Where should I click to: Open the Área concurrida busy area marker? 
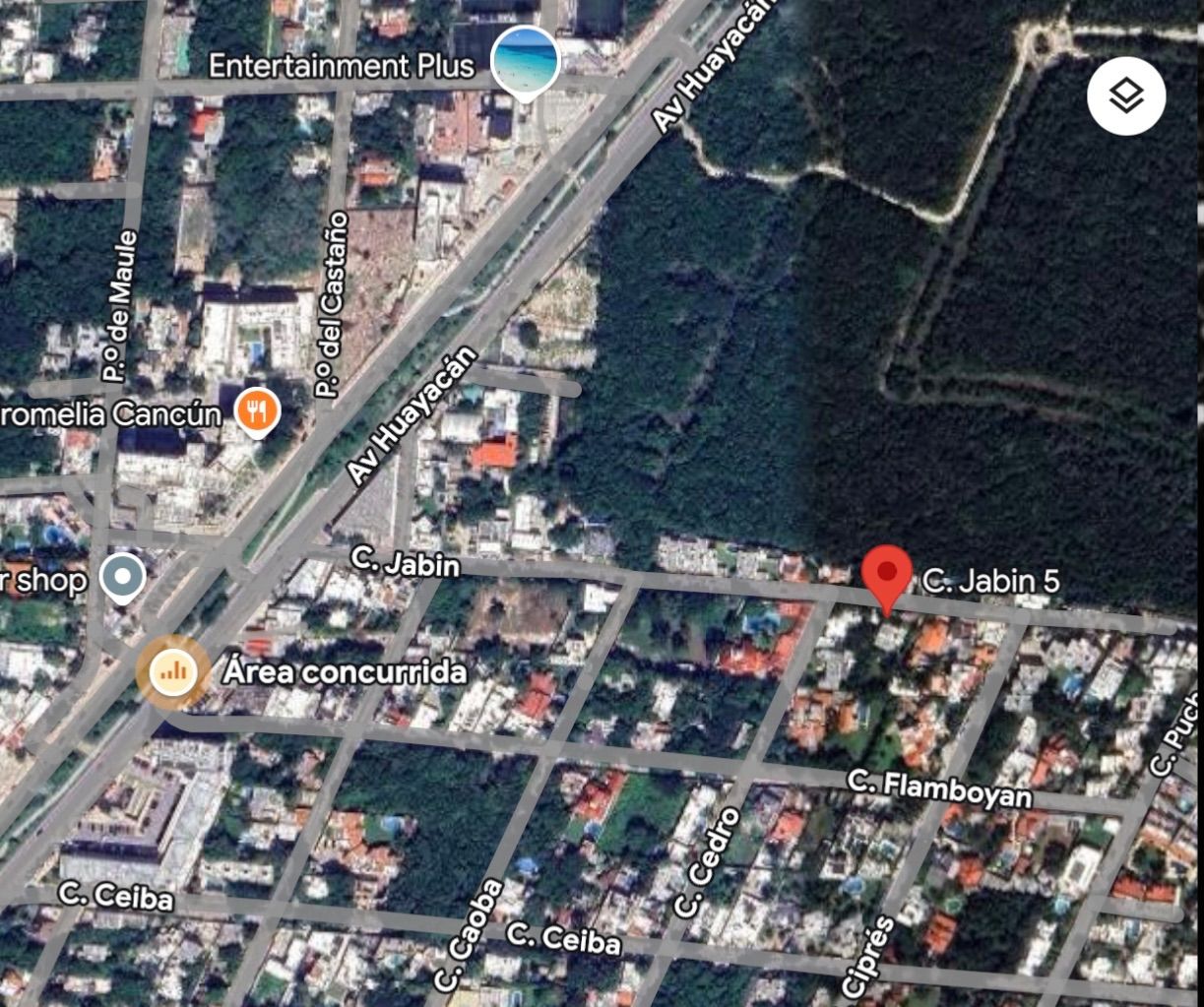[172, 672]
